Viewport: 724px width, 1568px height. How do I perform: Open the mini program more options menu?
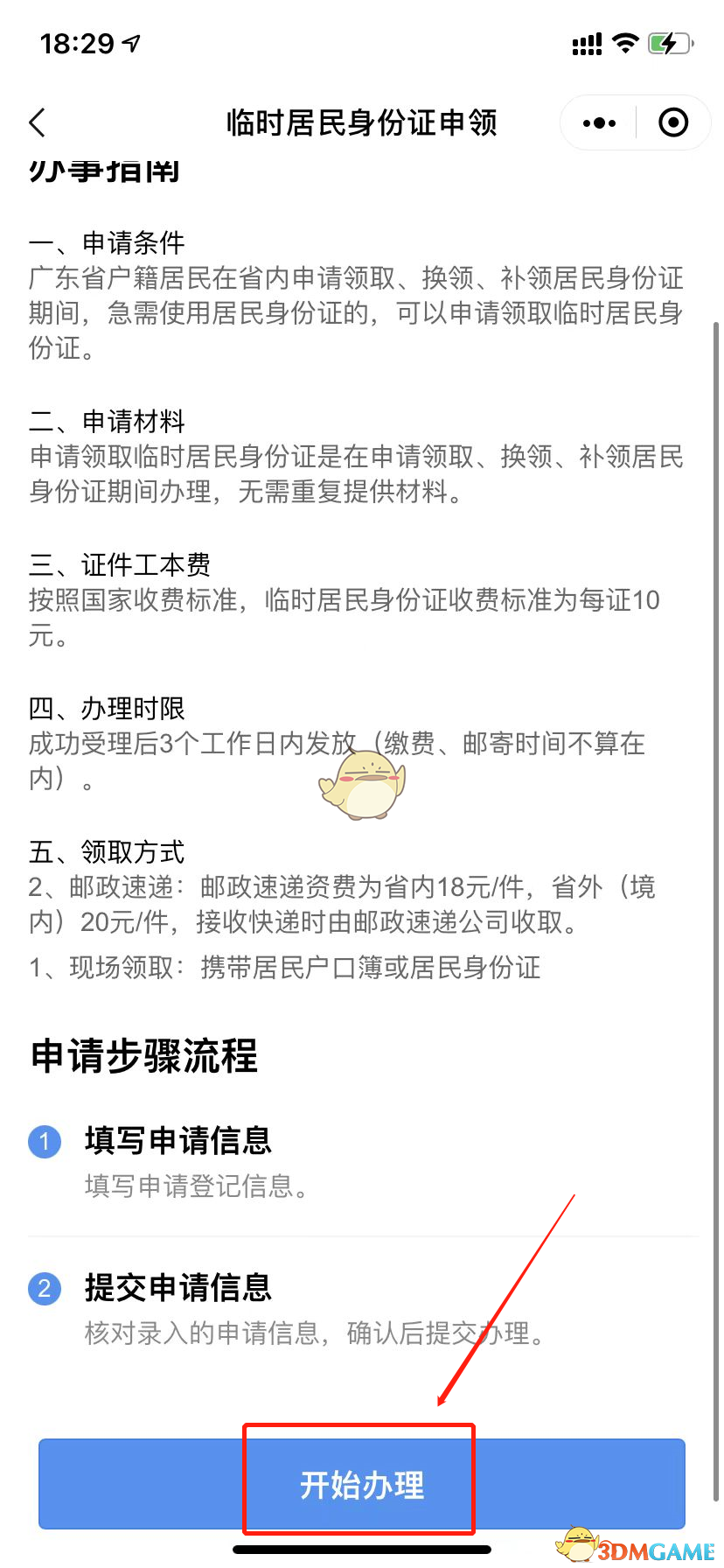pyautogui.click(x=599, y=122)
